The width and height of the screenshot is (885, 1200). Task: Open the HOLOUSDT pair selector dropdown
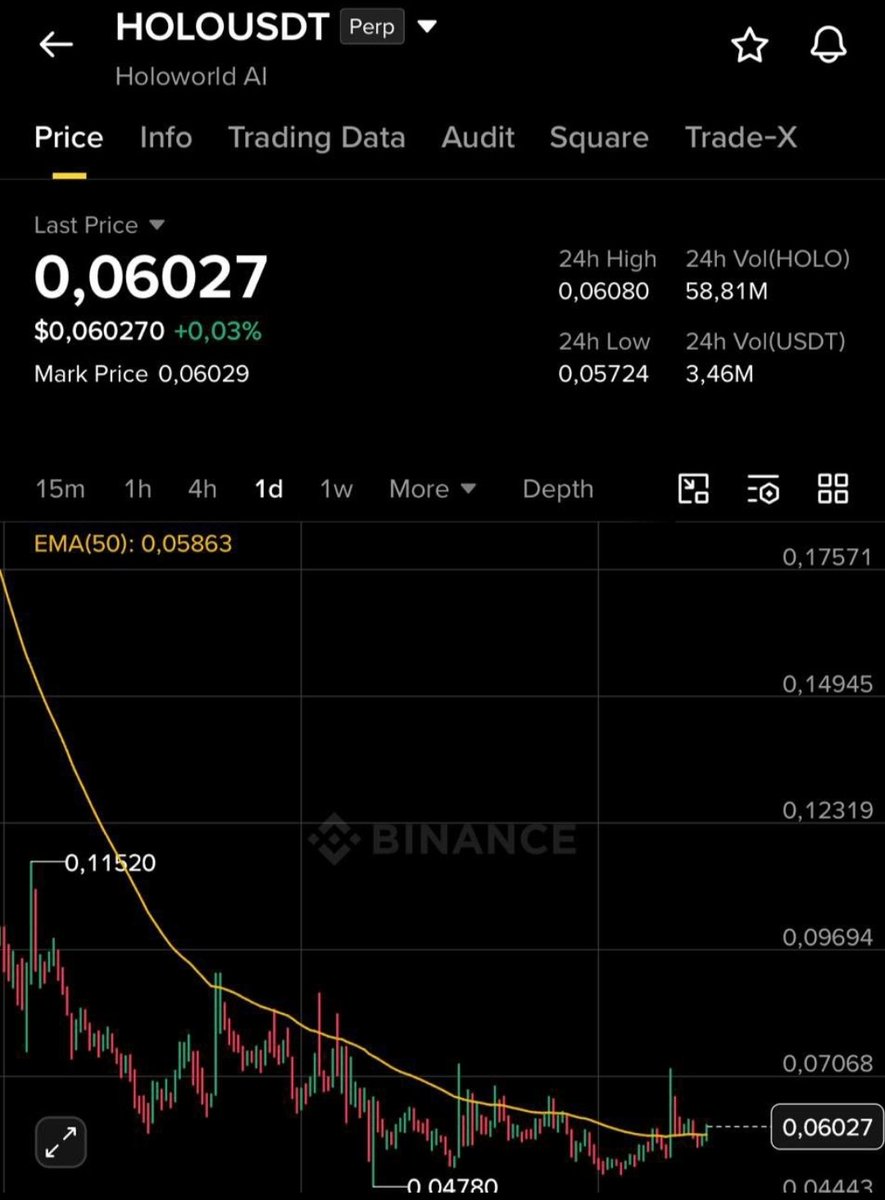tap(427, 27)
